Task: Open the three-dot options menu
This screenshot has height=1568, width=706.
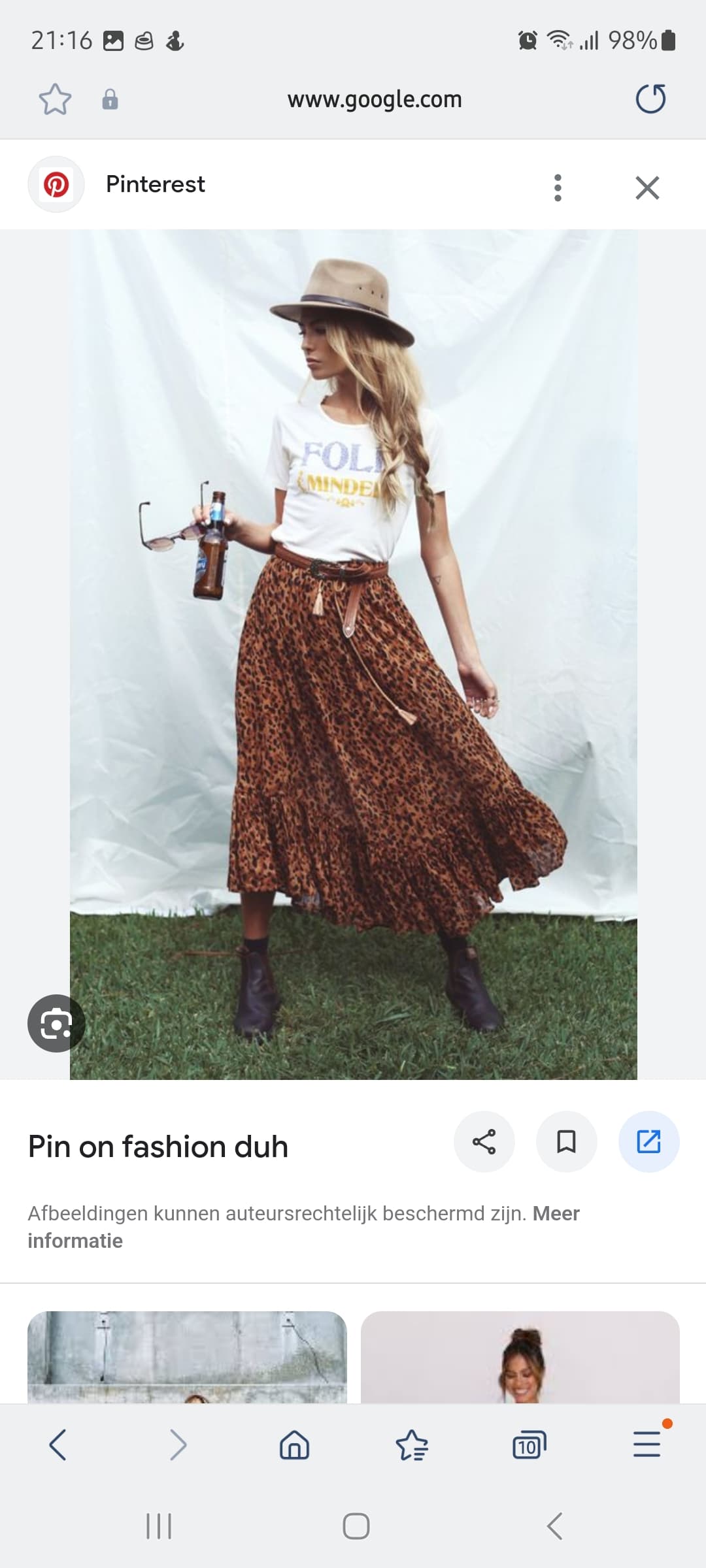Action: point(558,188)
